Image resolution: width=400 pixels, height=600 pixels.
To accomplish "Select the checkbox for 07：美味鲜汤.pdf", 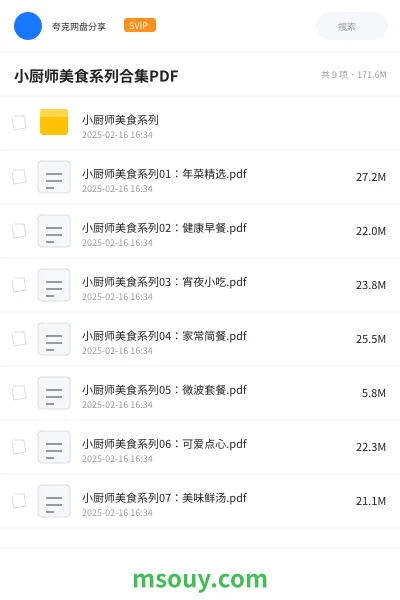I will (x=19, y=501).
